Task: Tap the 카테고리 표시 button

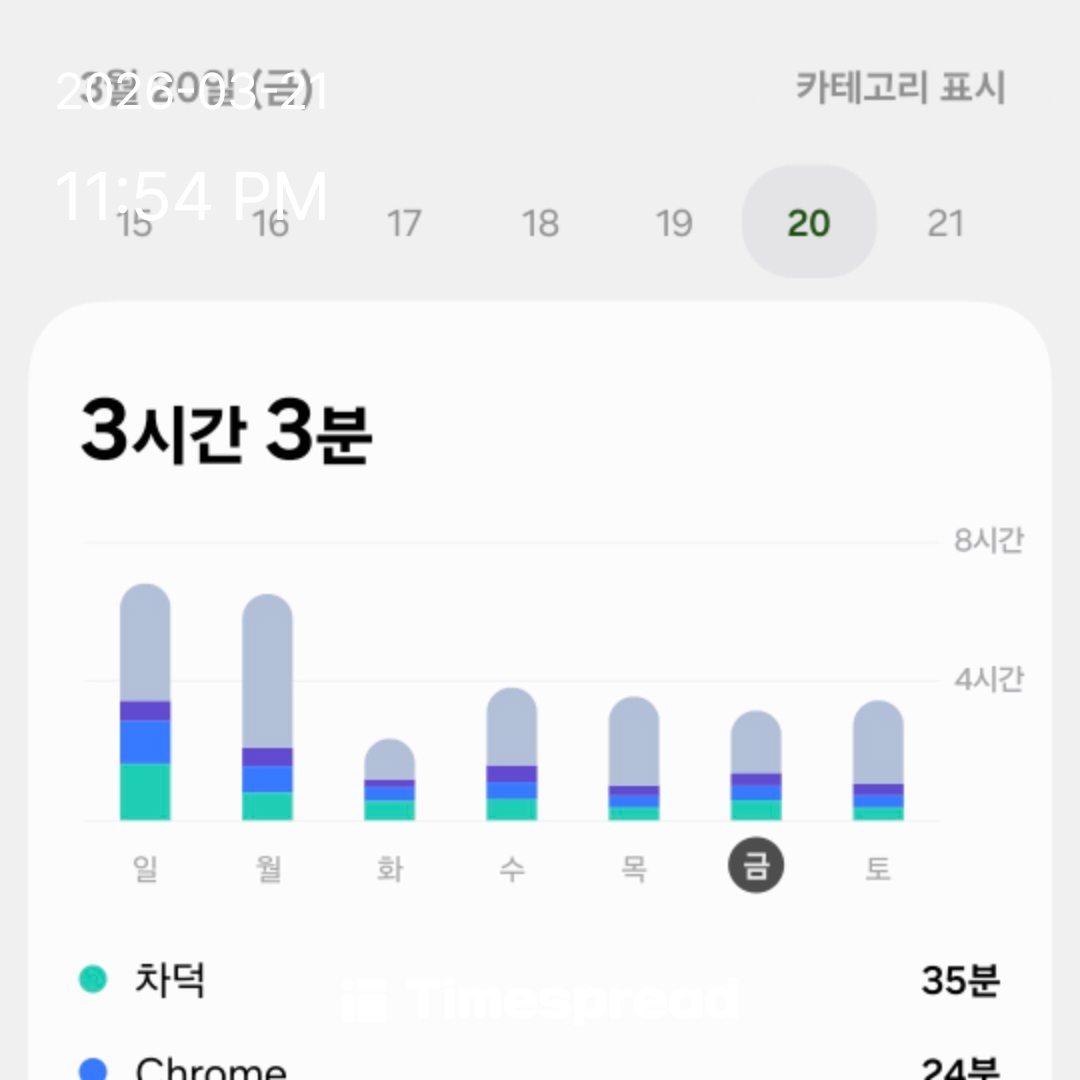Action: click(900, 88)
